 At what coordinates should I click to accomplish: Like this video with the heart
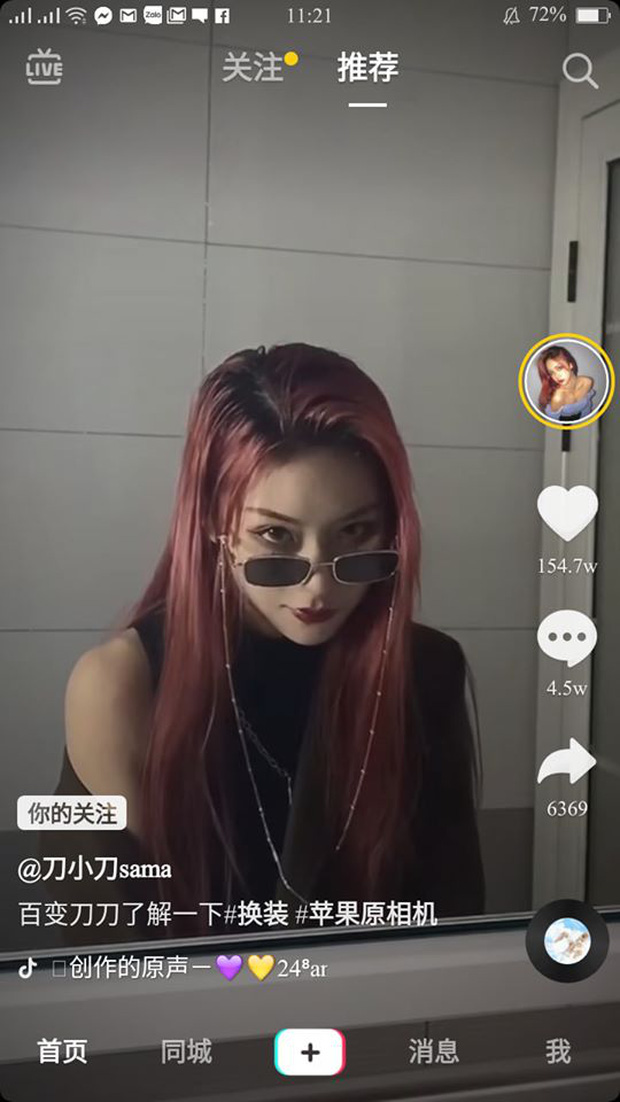click(567, 514)
